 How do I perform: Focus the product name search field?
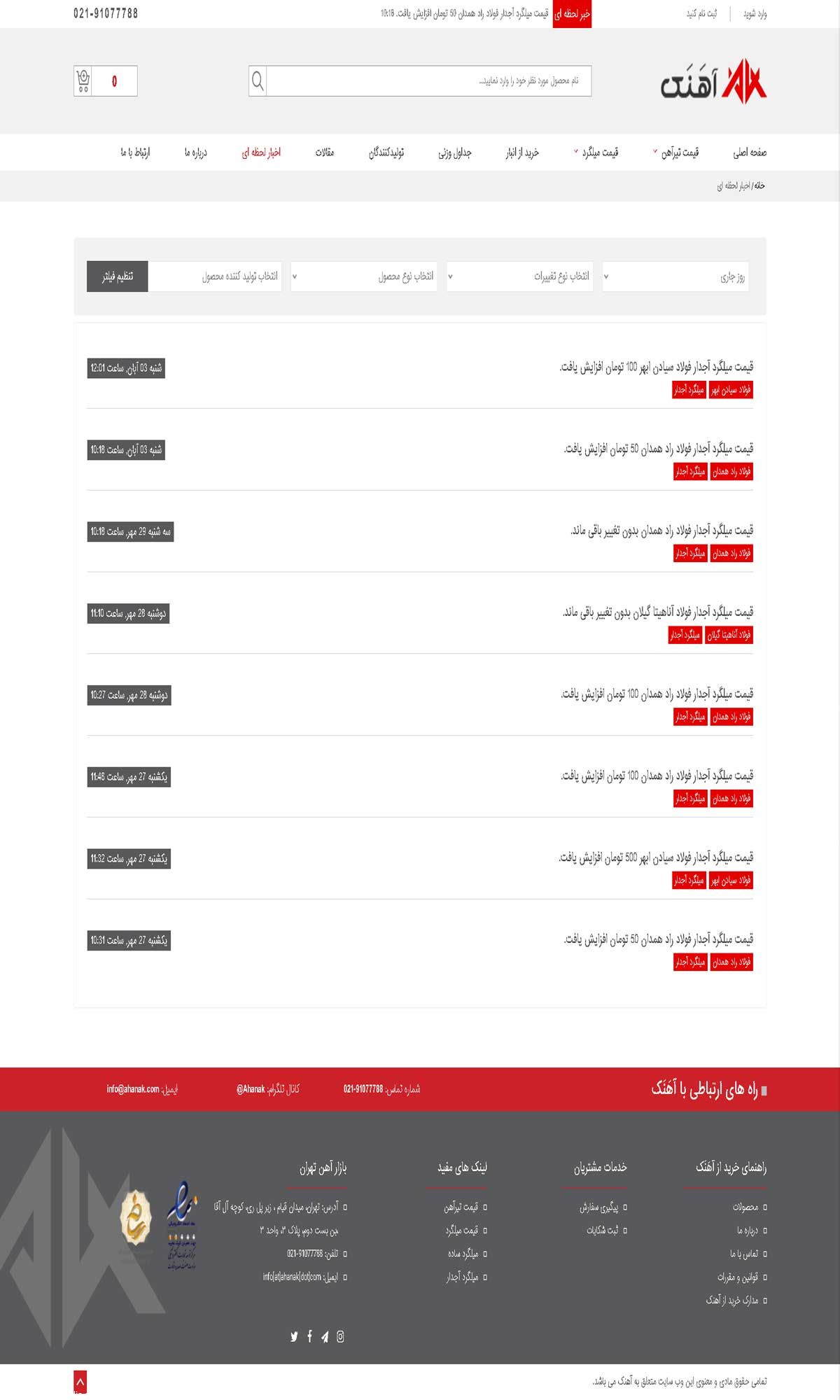(x=428, y=81)
